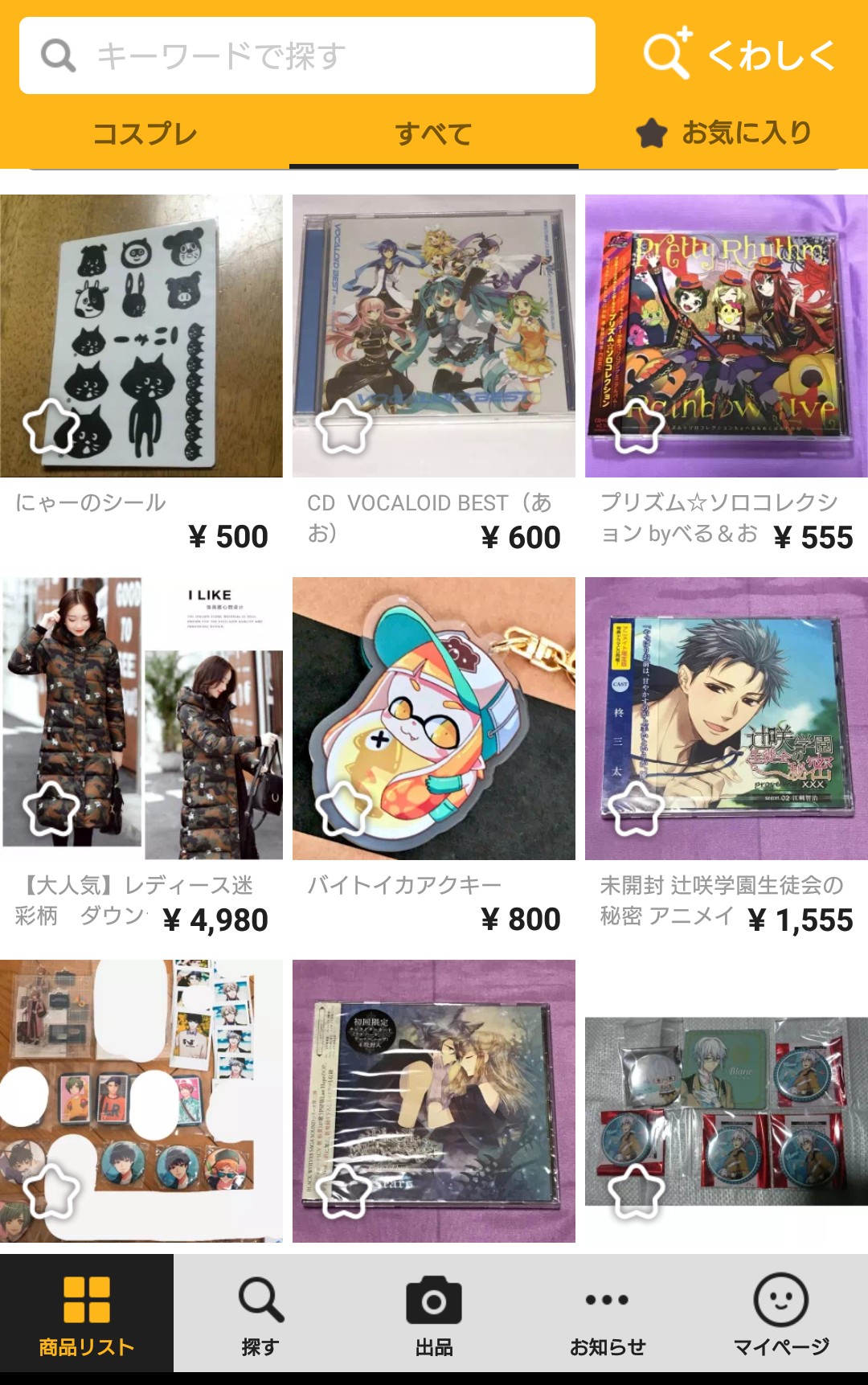Check the お知らせ notifications tab

pos(608,1313)
